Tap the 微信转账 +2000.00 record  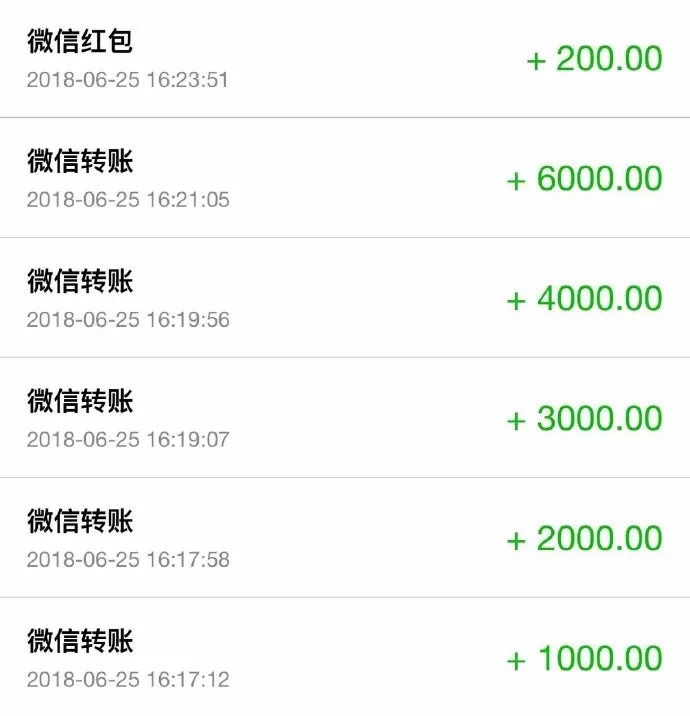click(x=345, y=538)
